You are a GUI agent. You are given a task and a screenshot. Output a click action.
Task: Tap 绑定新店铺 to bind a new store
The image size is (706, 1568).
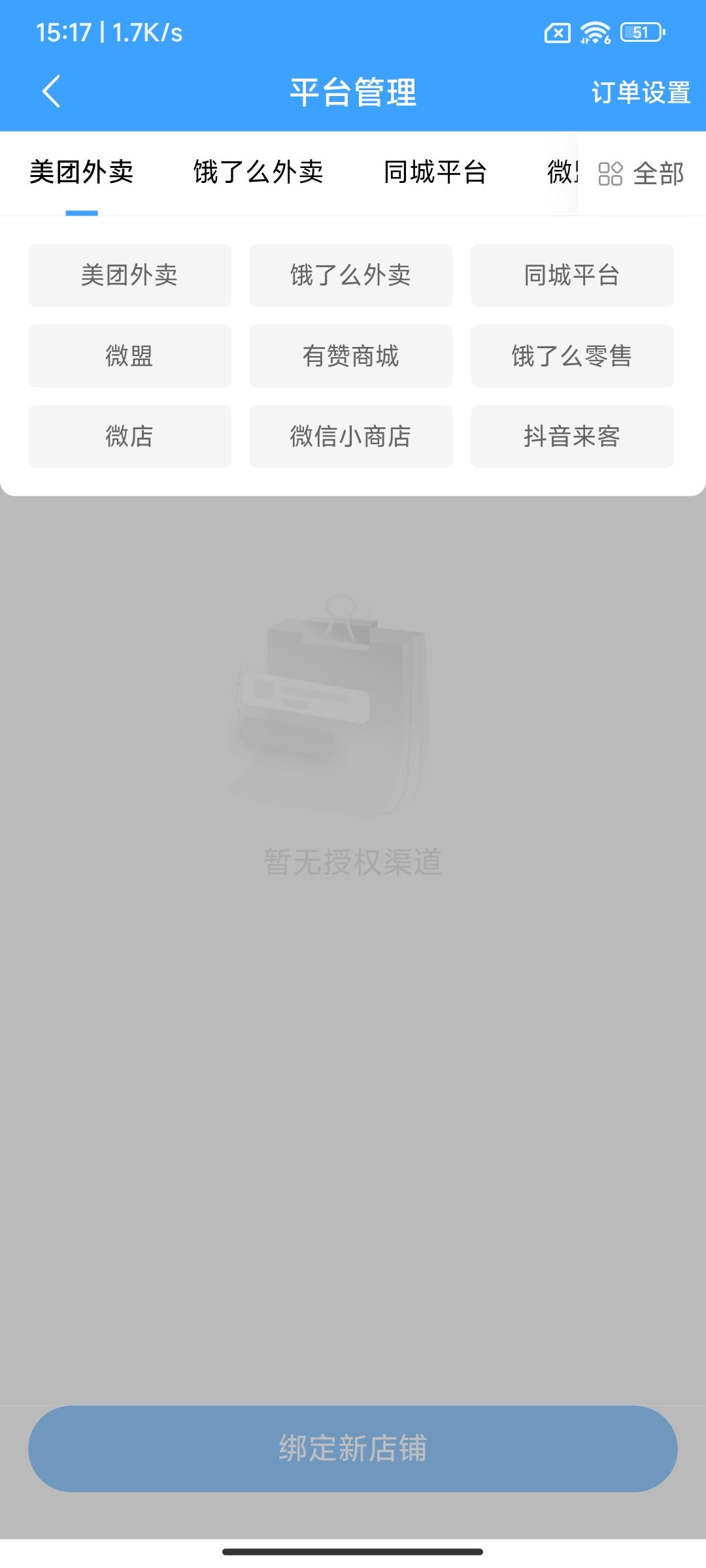pos(353,1448)
